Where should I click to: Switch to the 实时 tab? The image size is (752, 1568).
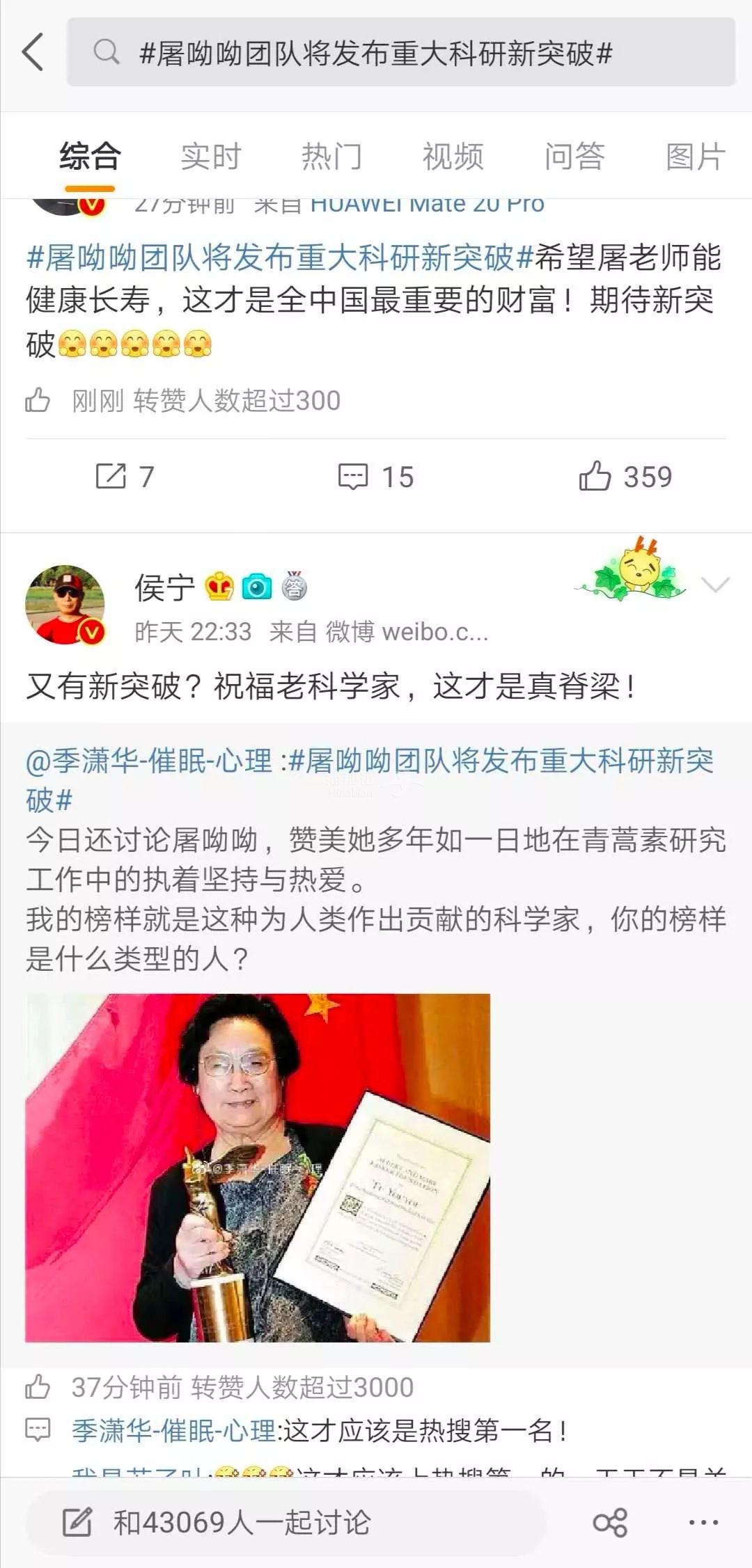(210, 156)
